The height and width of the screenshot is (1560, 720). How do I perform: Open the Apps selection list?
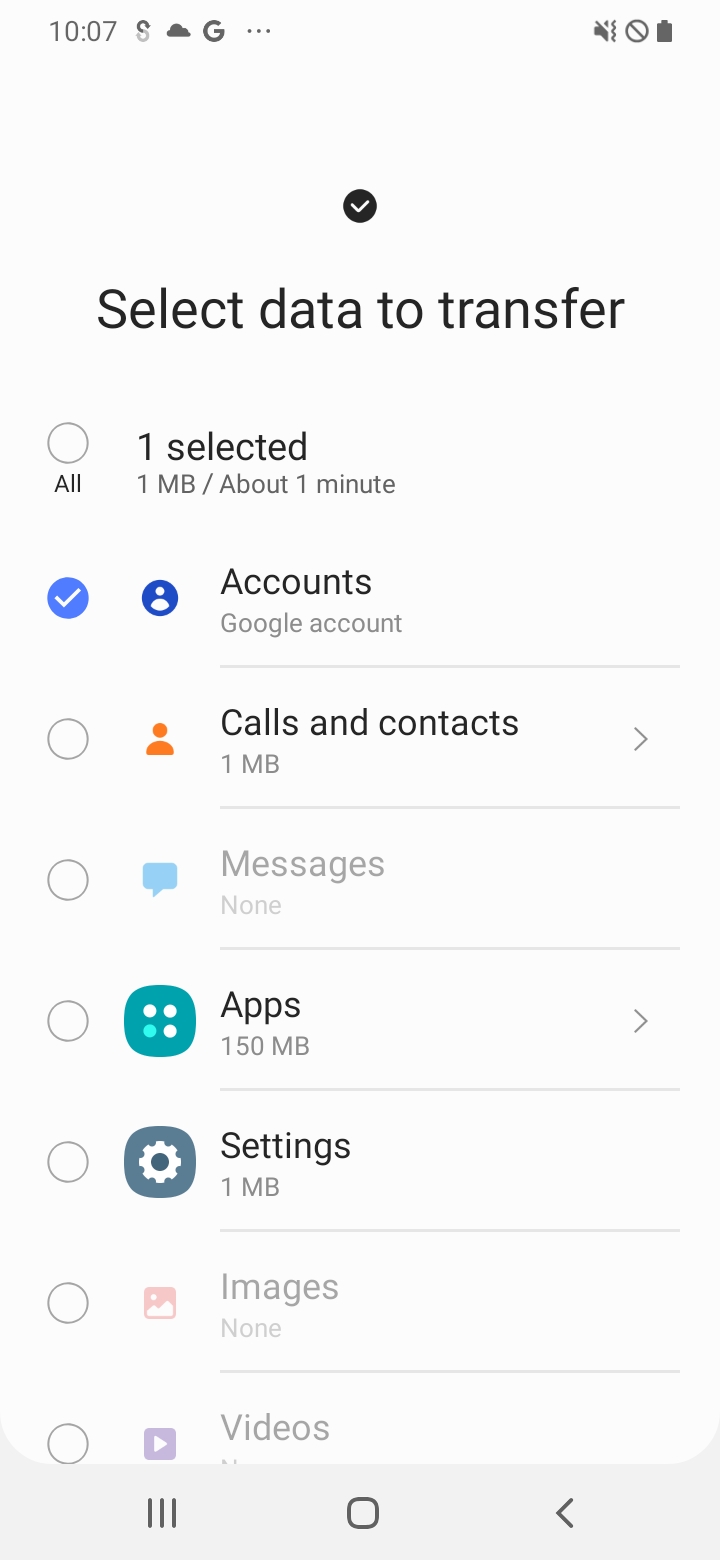(639, 1021)
